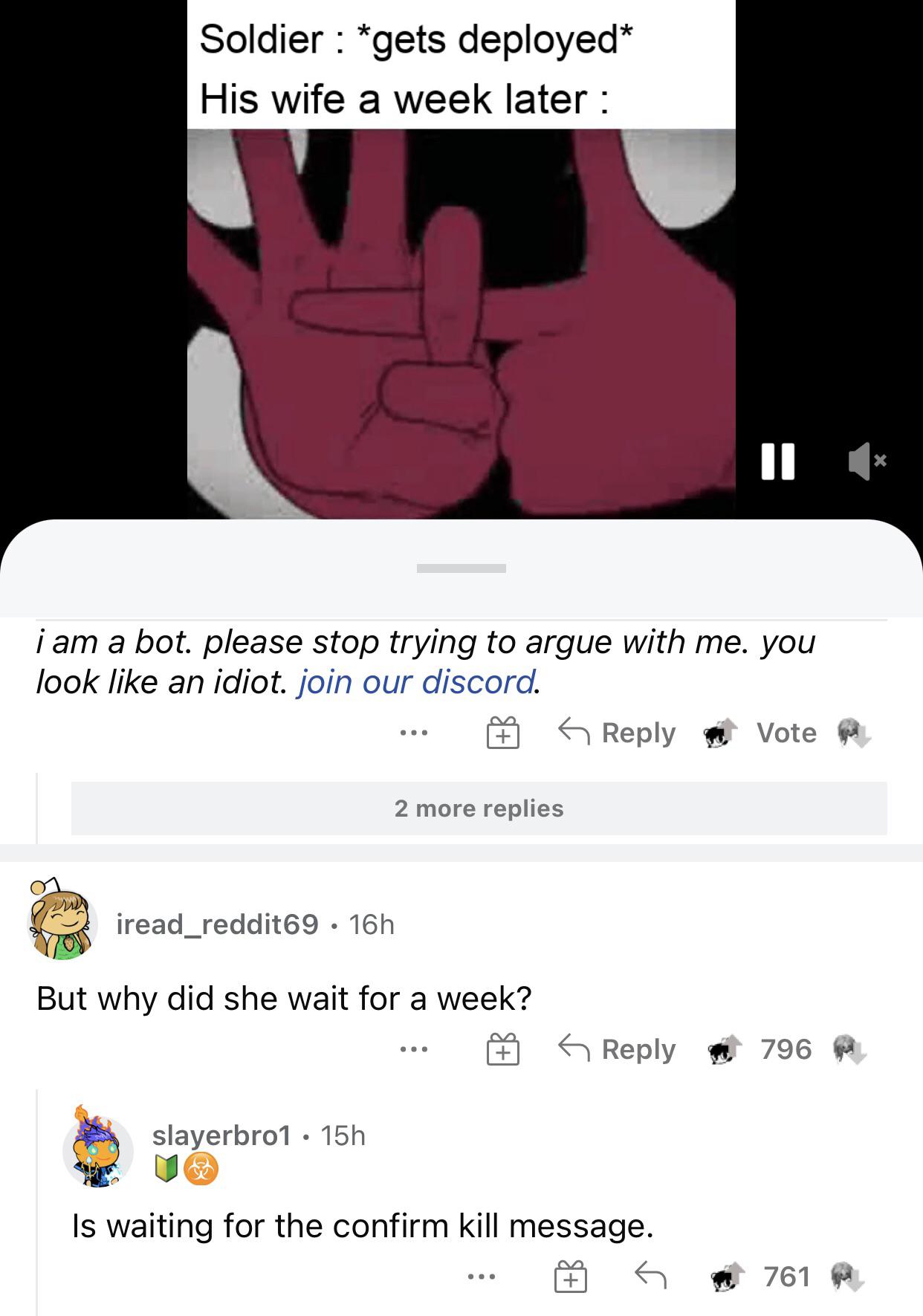Screen dimensions: 923x1316
Task: Reply to slayerbro1's comment with arrow icon
Action: (x=650, y=1277)
